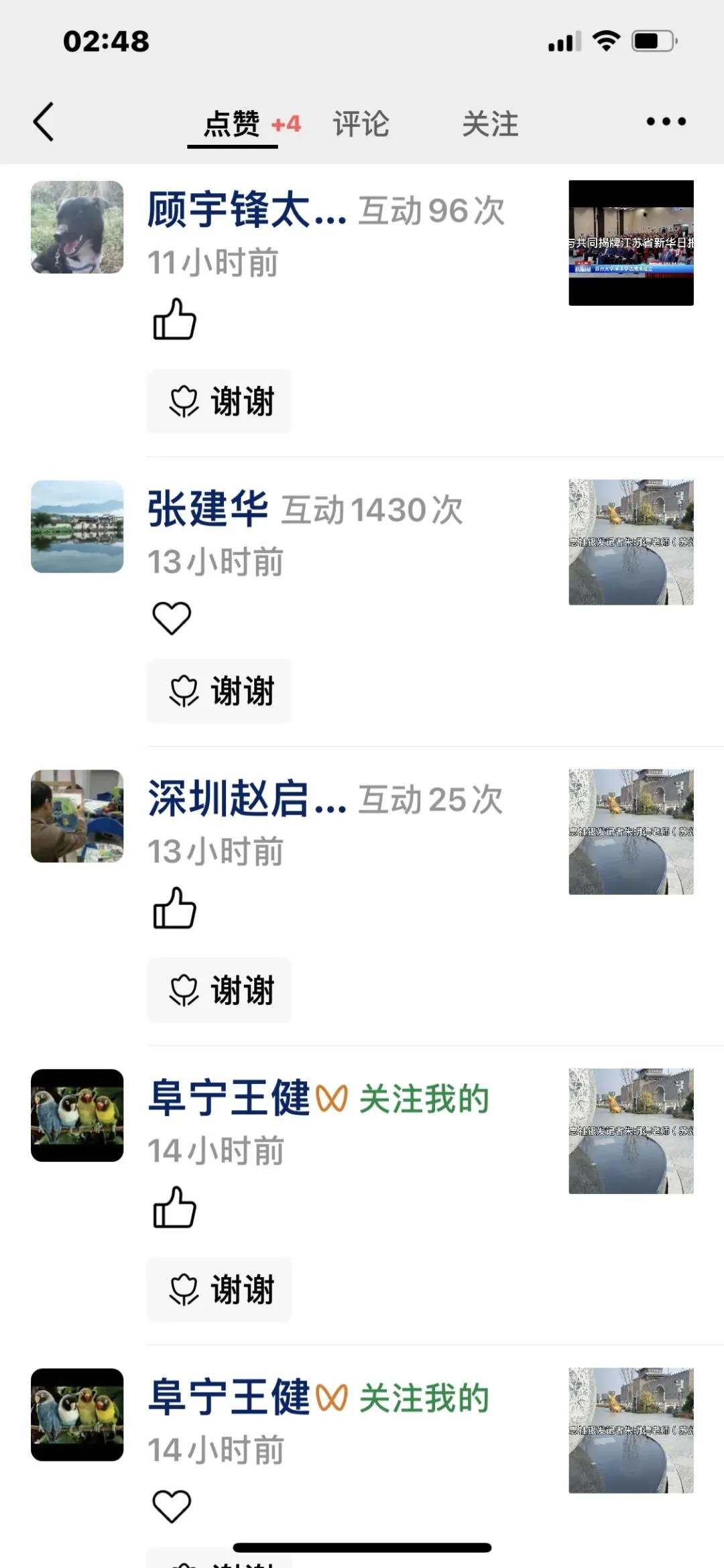Open 顾宇锋大...'s profile avatar
The height and width of the screenshot is (1568, 724).
77,227
